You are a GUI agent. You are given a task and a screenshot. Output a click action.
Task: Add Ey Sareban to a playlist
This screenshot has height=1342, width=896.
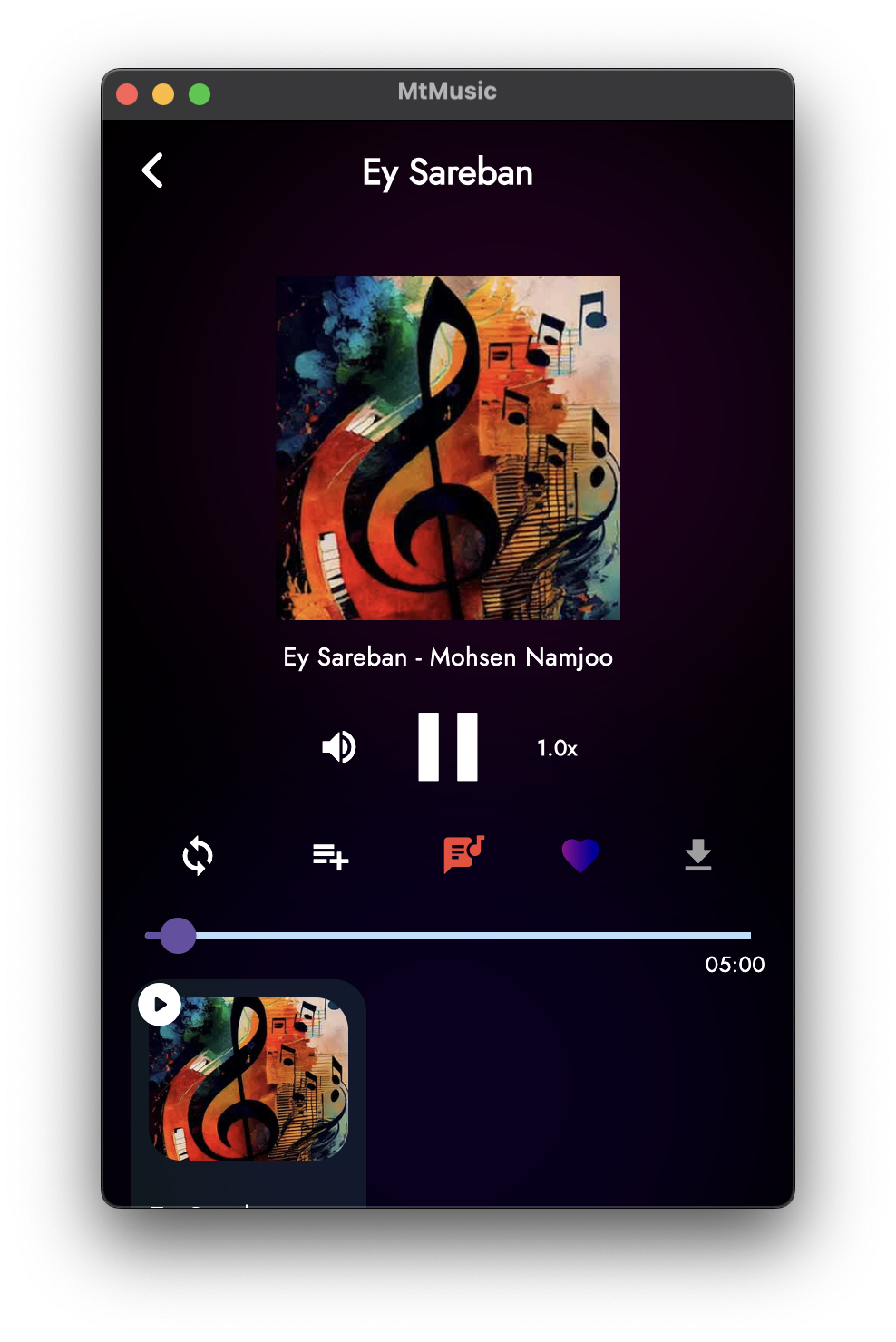(328, 855)
